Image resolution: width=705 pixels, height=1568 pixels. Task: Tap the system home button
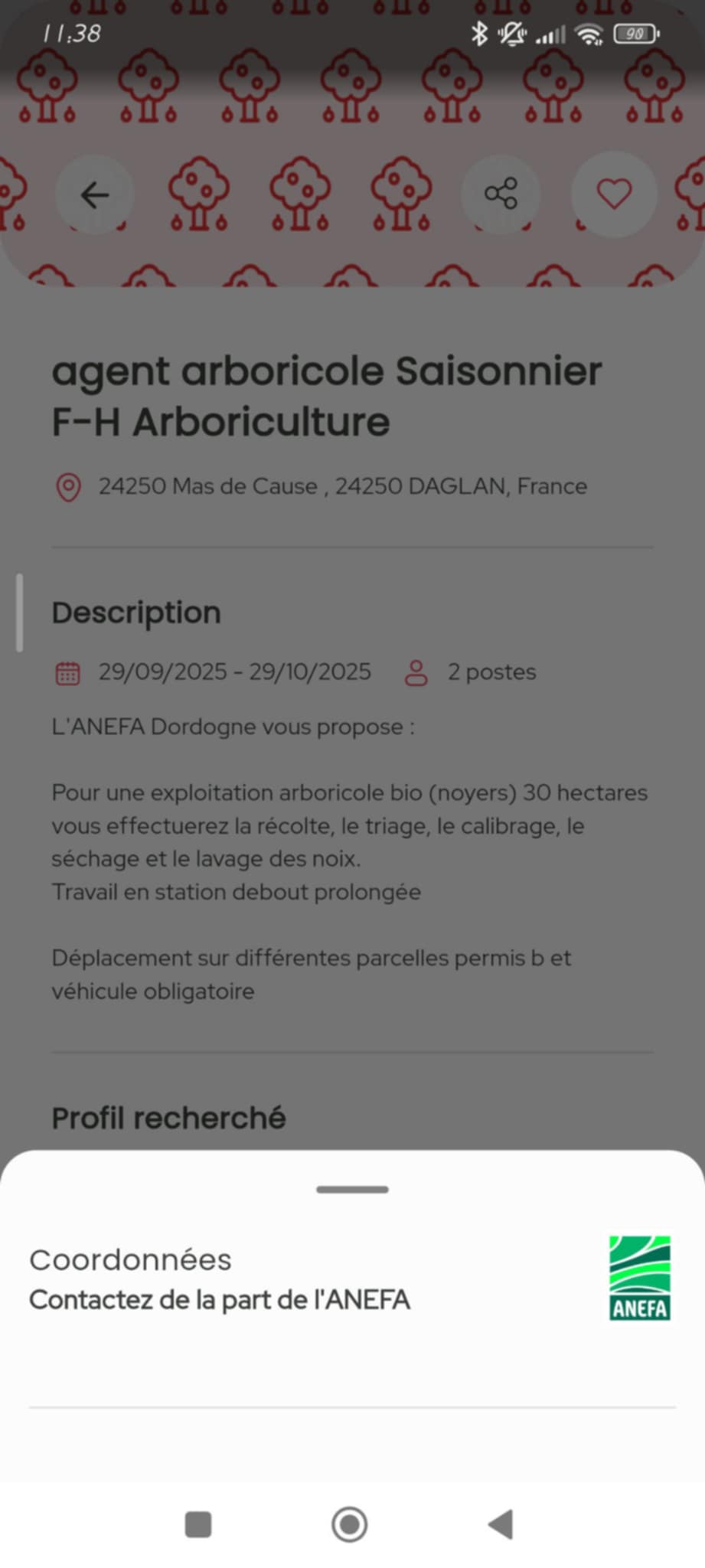(x=350, y=1524)
